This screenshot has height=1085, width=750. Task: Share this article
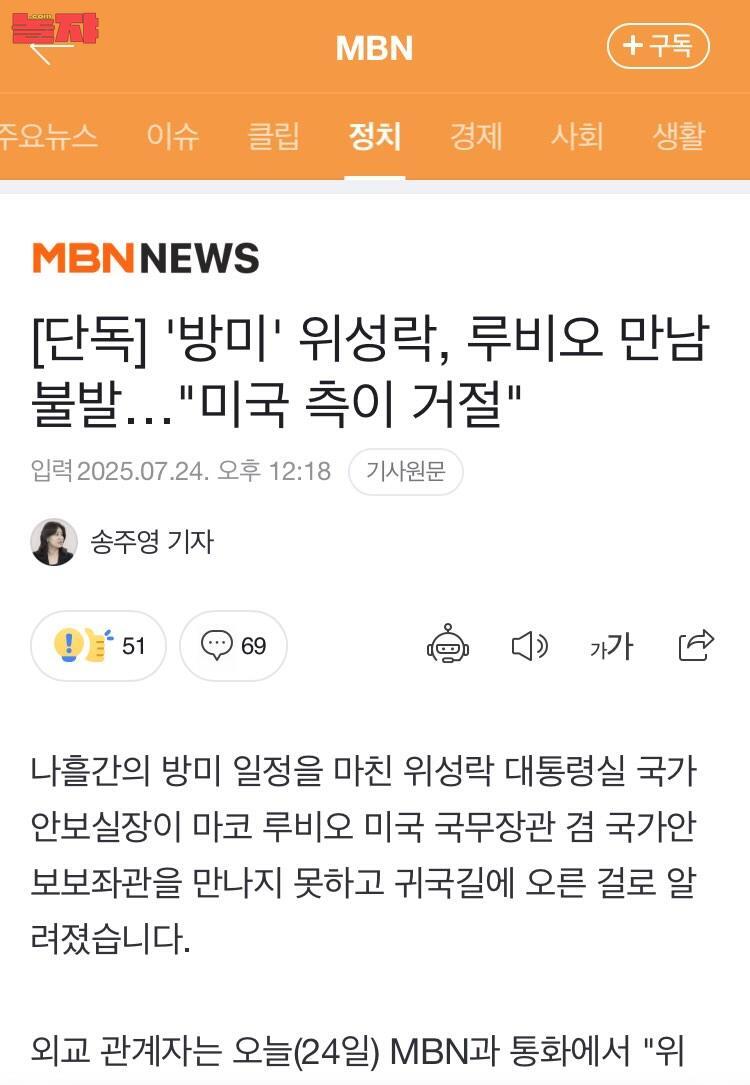pyautogui.click(x=696, y=646)
